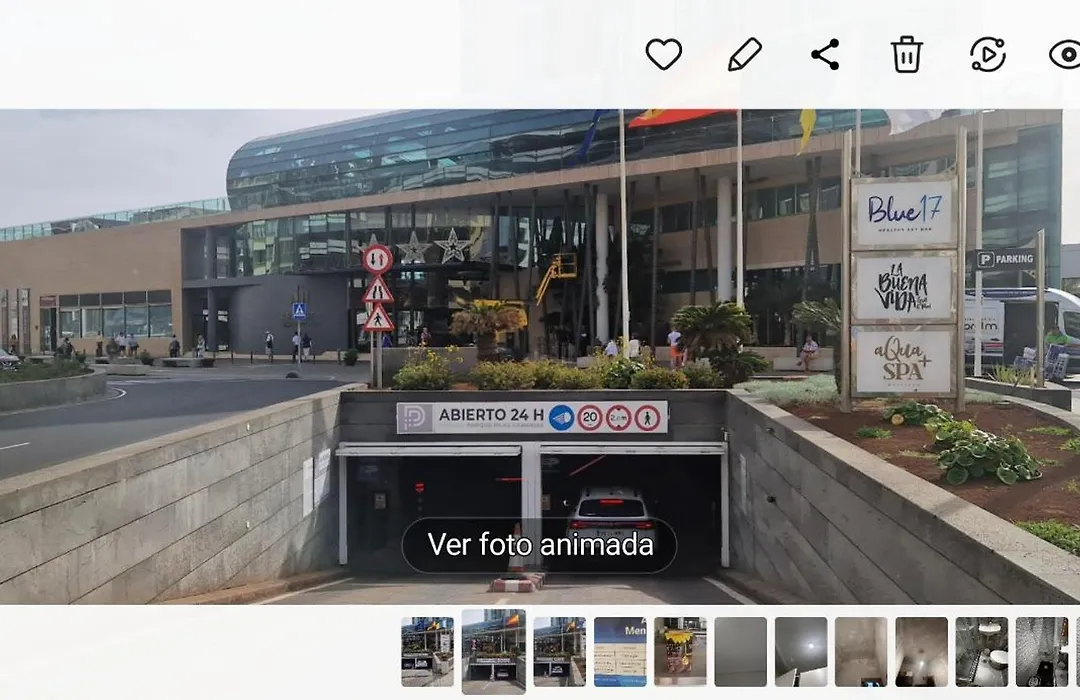This screenshot has width=1080, height=700.
Task: Open the yellow sunflower thumbnail
Action: point(680,651)
